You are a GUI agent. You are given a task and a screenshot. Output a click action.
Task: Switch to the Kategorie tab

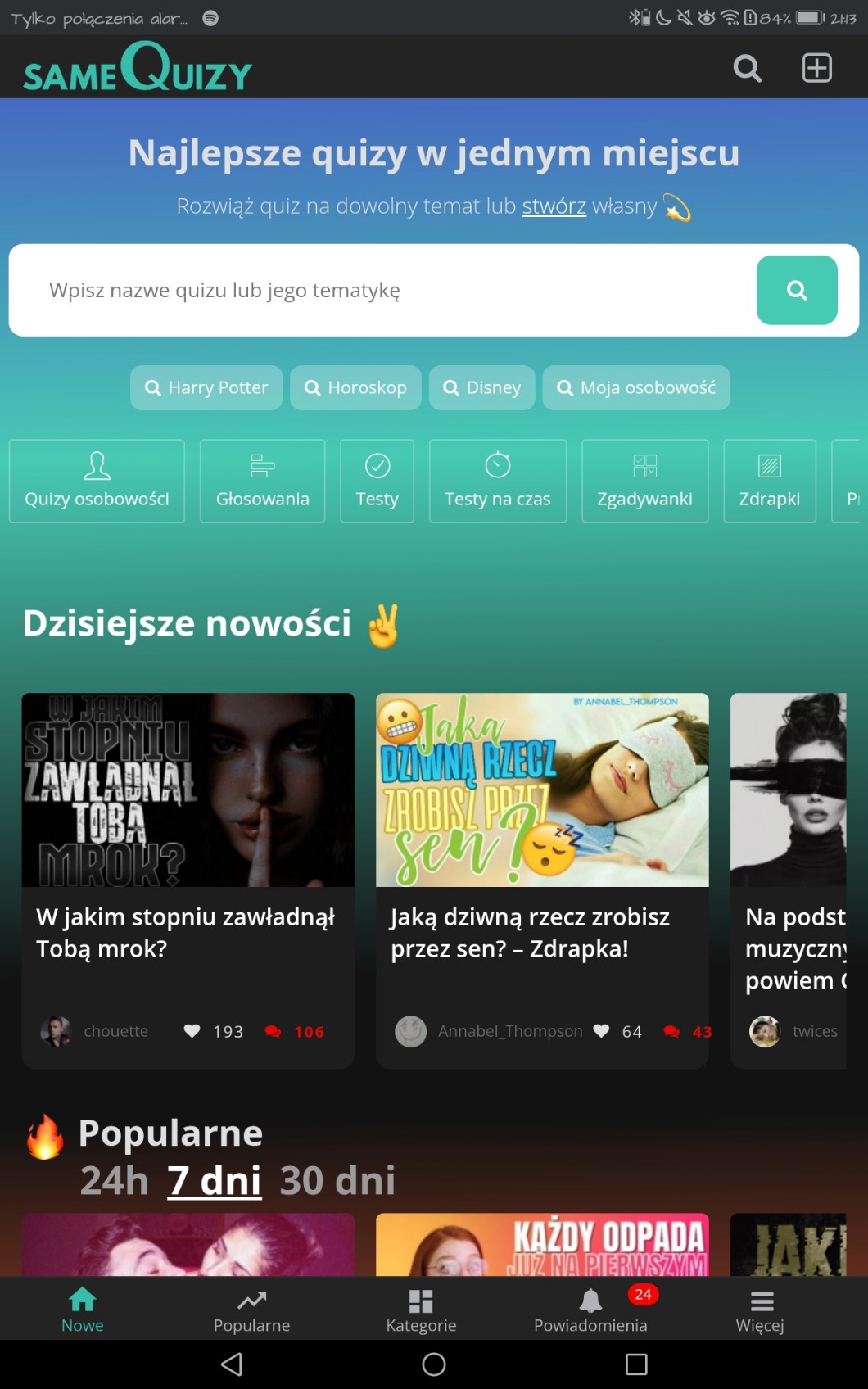click(421, 1309)
